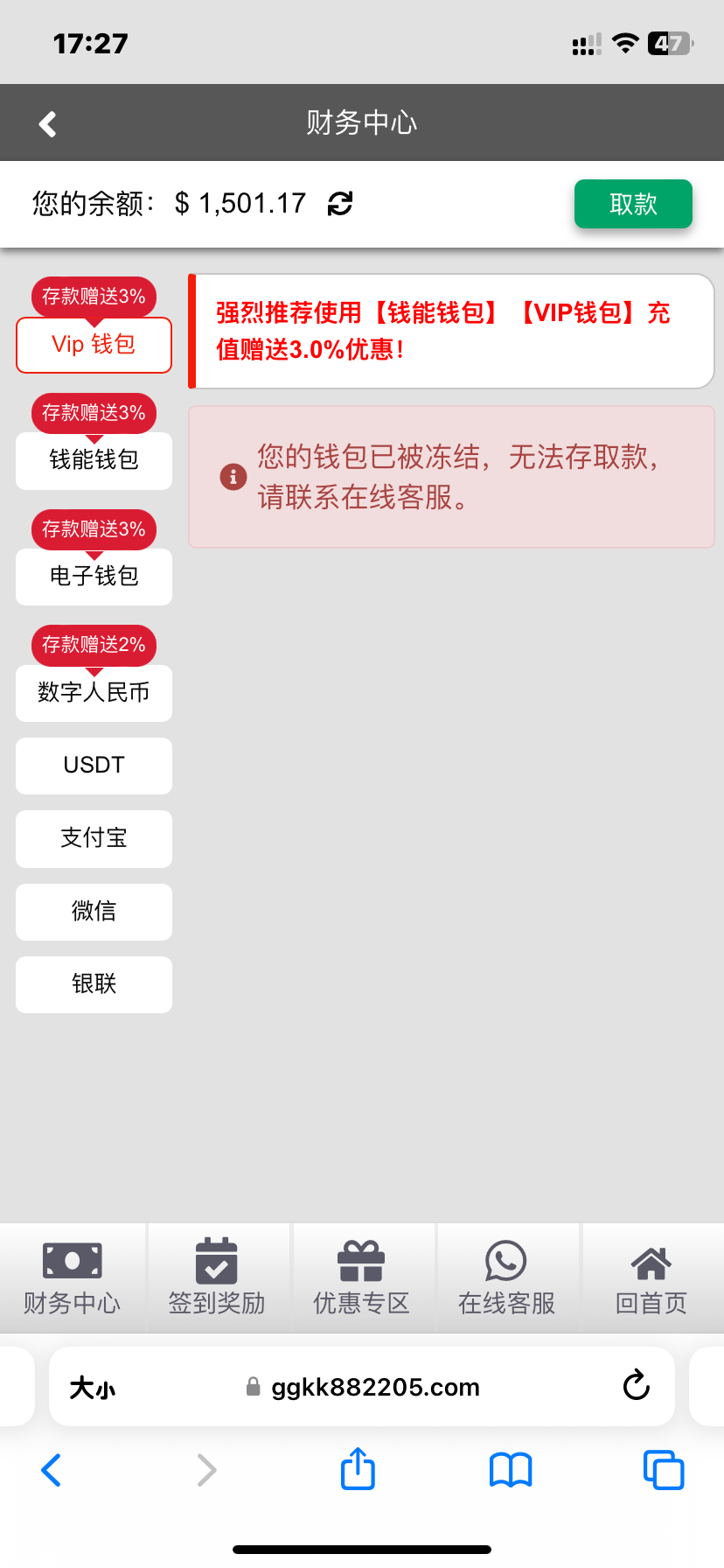Tap the ggkk882205.com address bar

click(x=374, y=1387)
